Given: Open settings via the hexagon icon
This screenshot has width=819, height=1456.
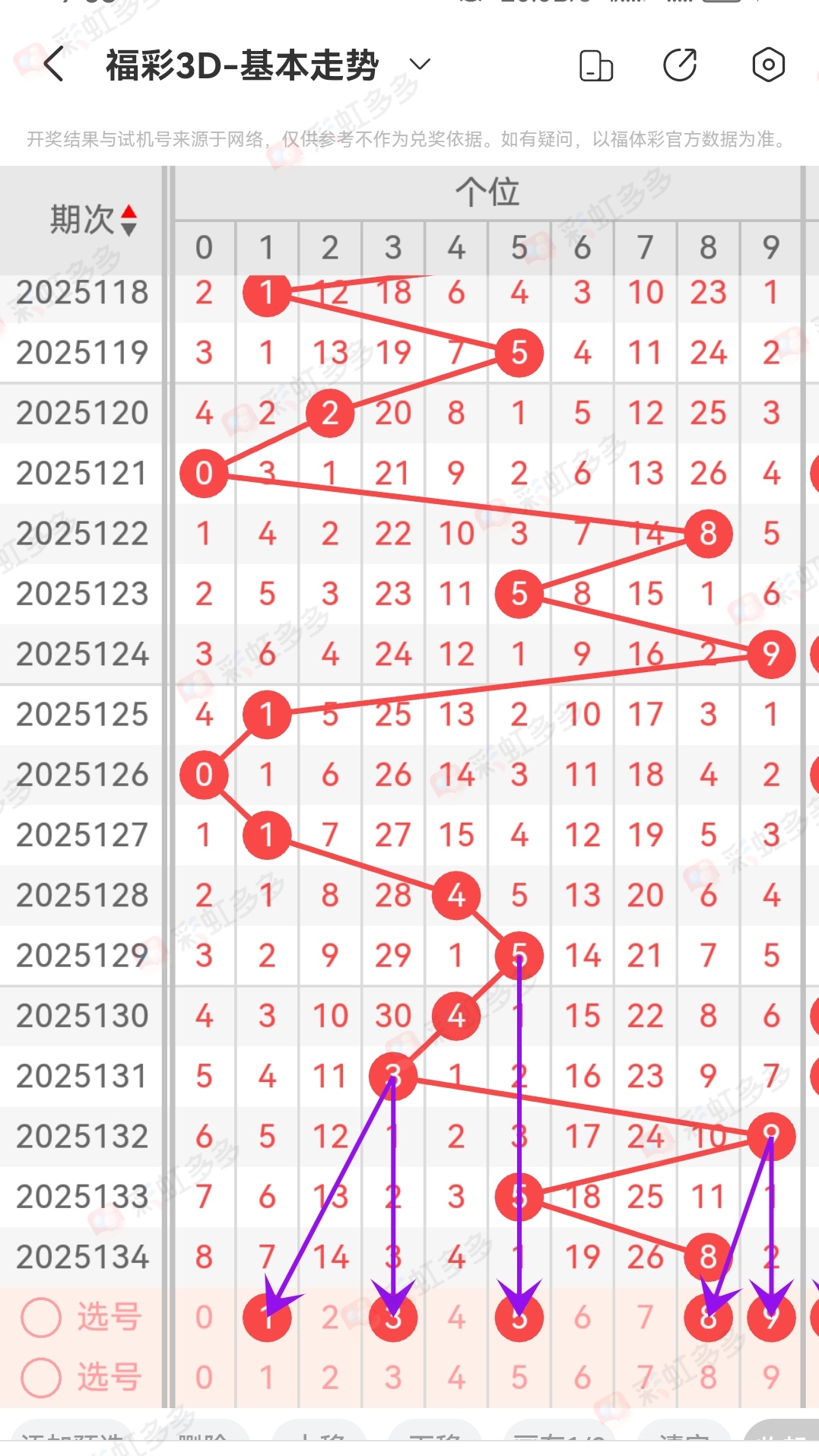Looking at the screenshot, I should click(x=768, y=65).
